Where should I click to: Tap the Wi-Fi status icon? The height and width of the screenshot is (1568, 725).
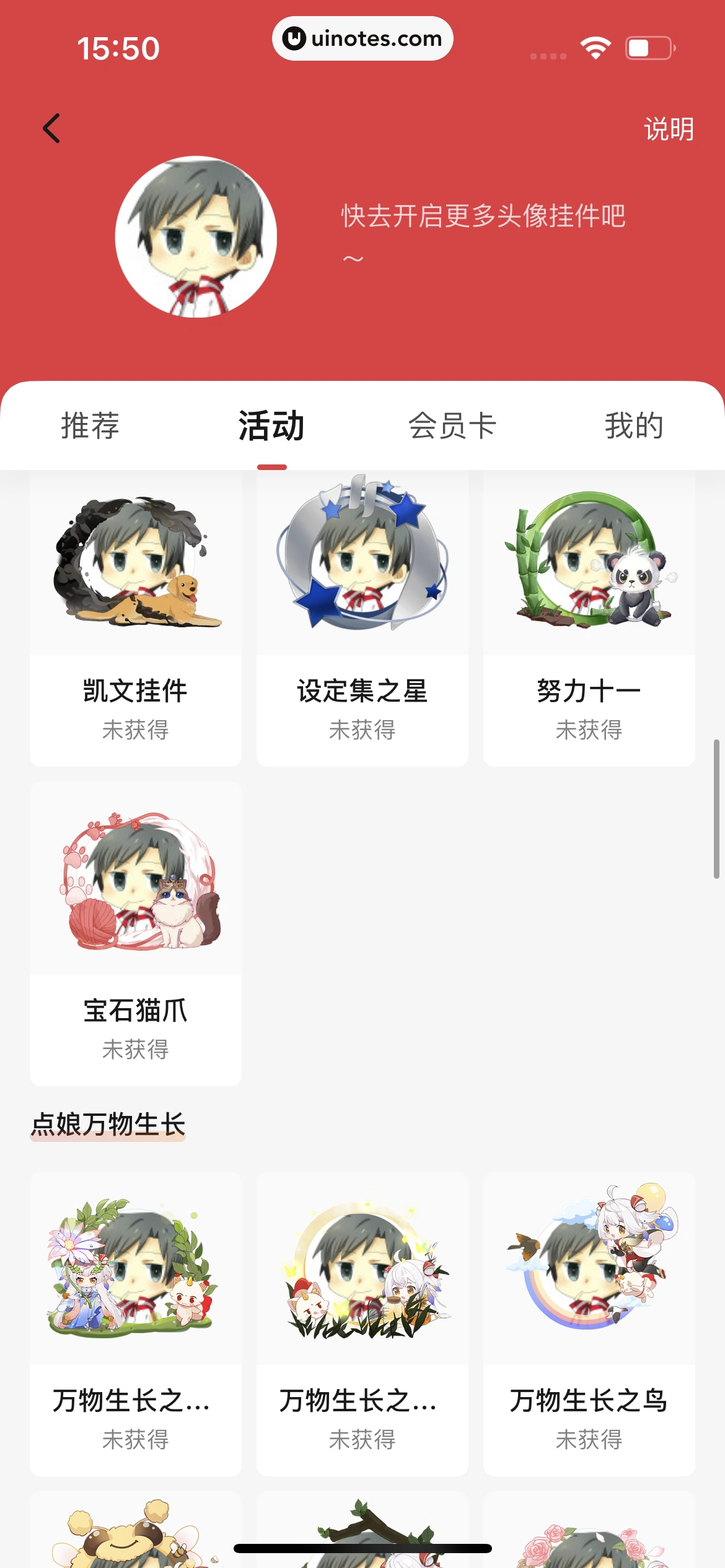(594, 46)
